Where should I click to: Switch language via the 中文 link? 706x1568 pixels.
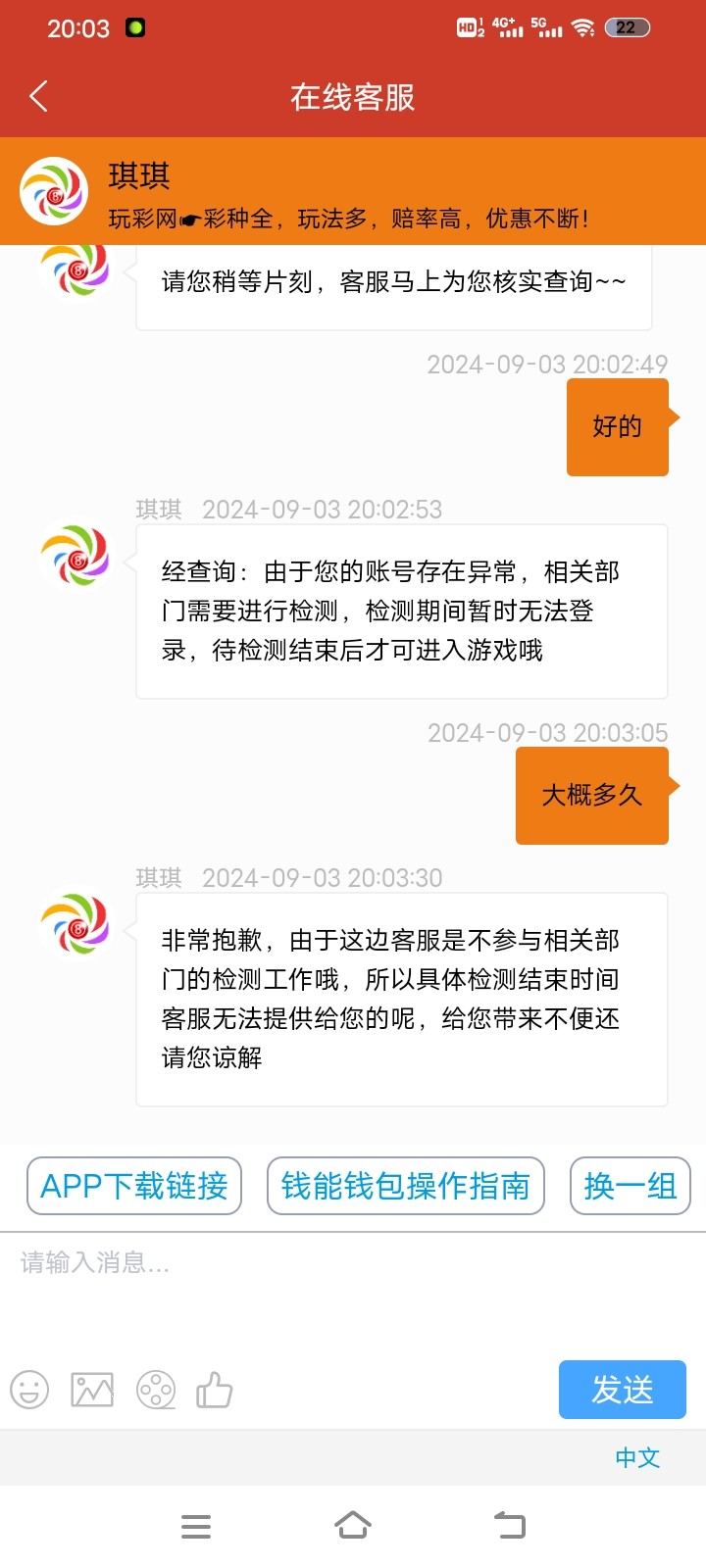[636, 1457]
